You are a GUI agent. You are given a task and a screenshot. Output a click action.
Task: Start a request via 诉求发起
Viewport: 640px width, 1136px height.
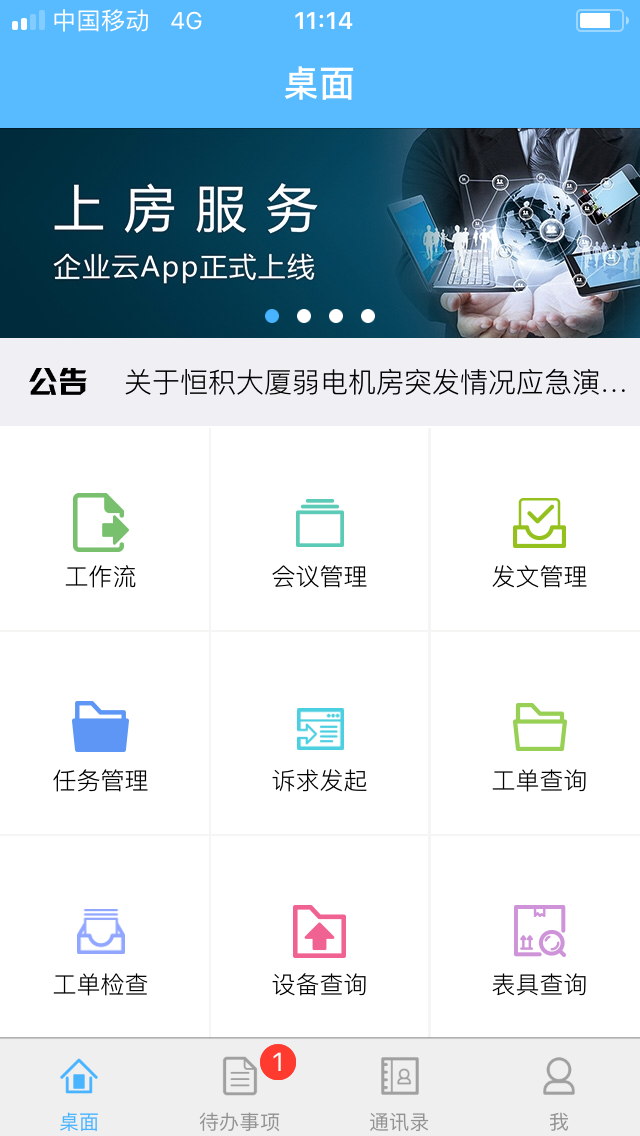tap(320, 744)
